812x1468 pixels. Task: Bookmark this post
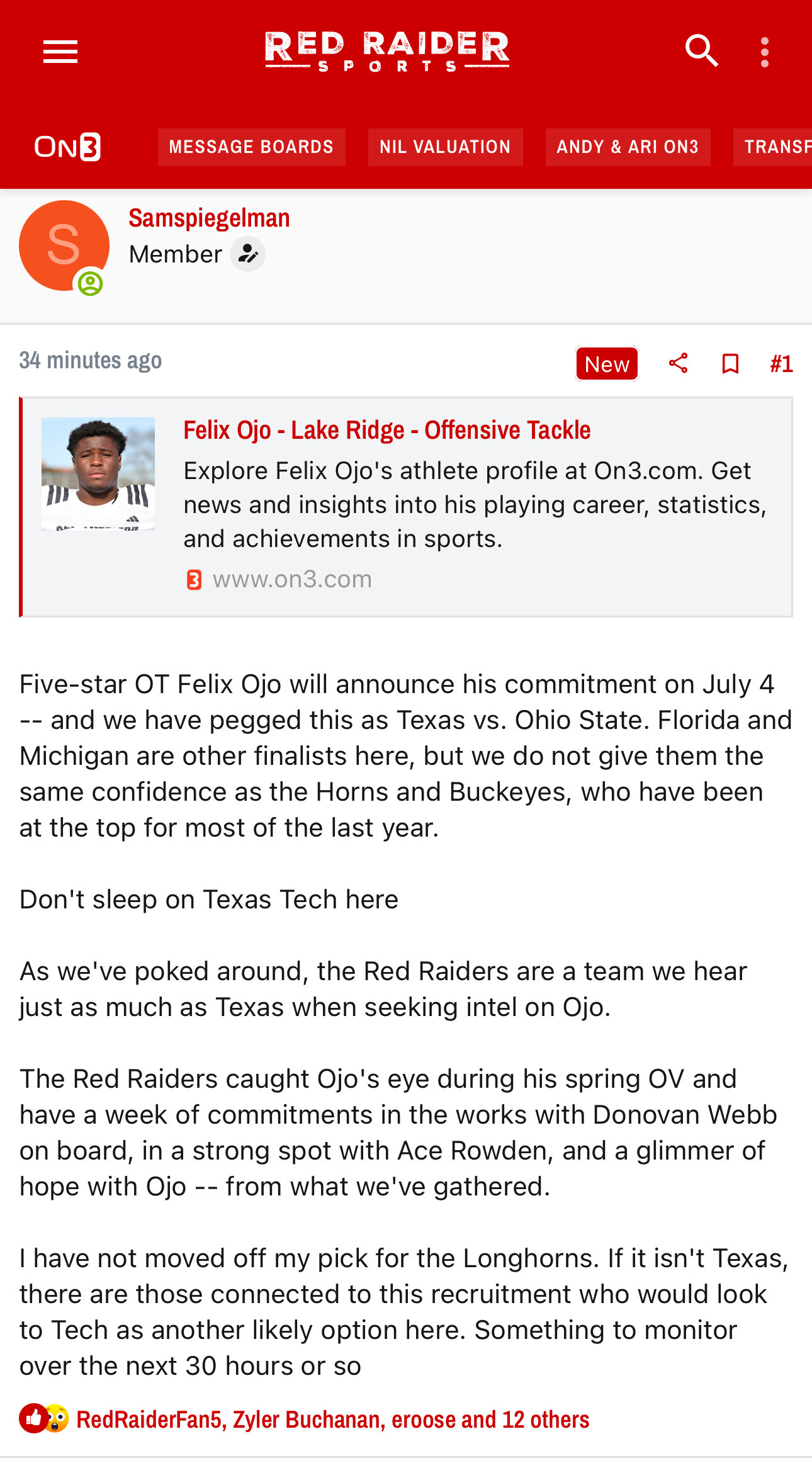(730, 363)
